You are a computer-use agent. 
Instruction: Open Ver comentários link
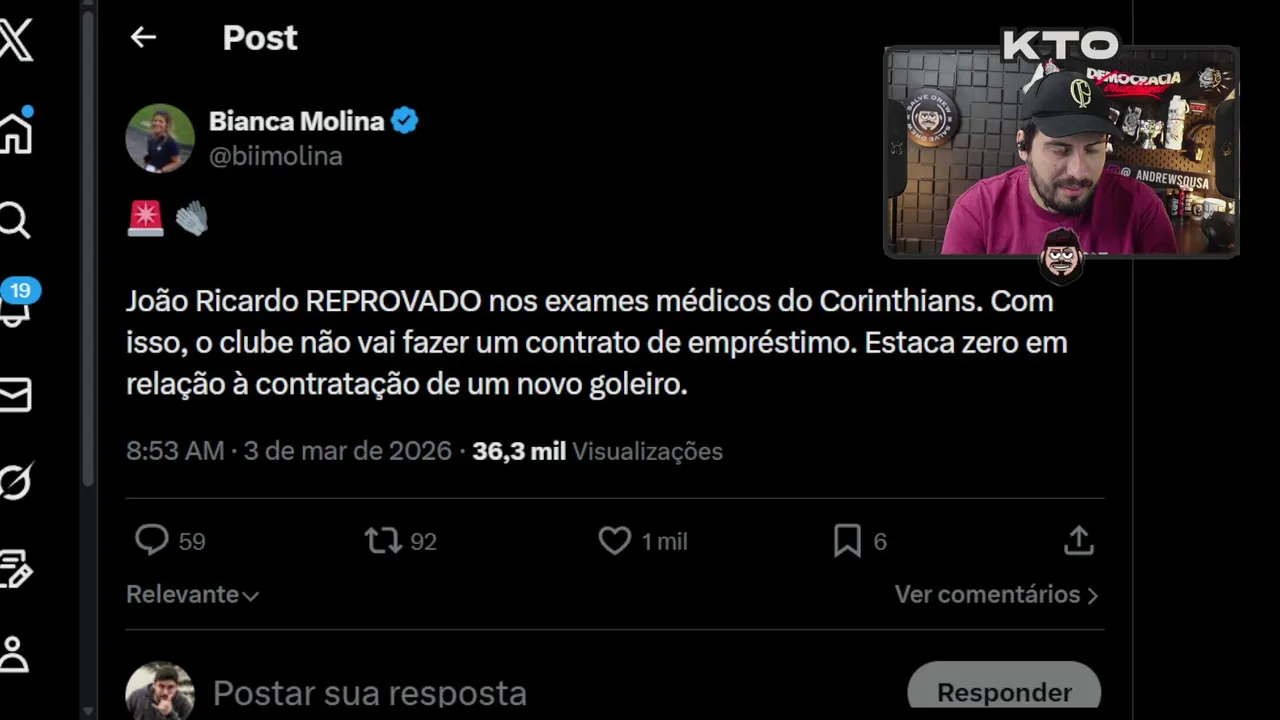point(995,595)
